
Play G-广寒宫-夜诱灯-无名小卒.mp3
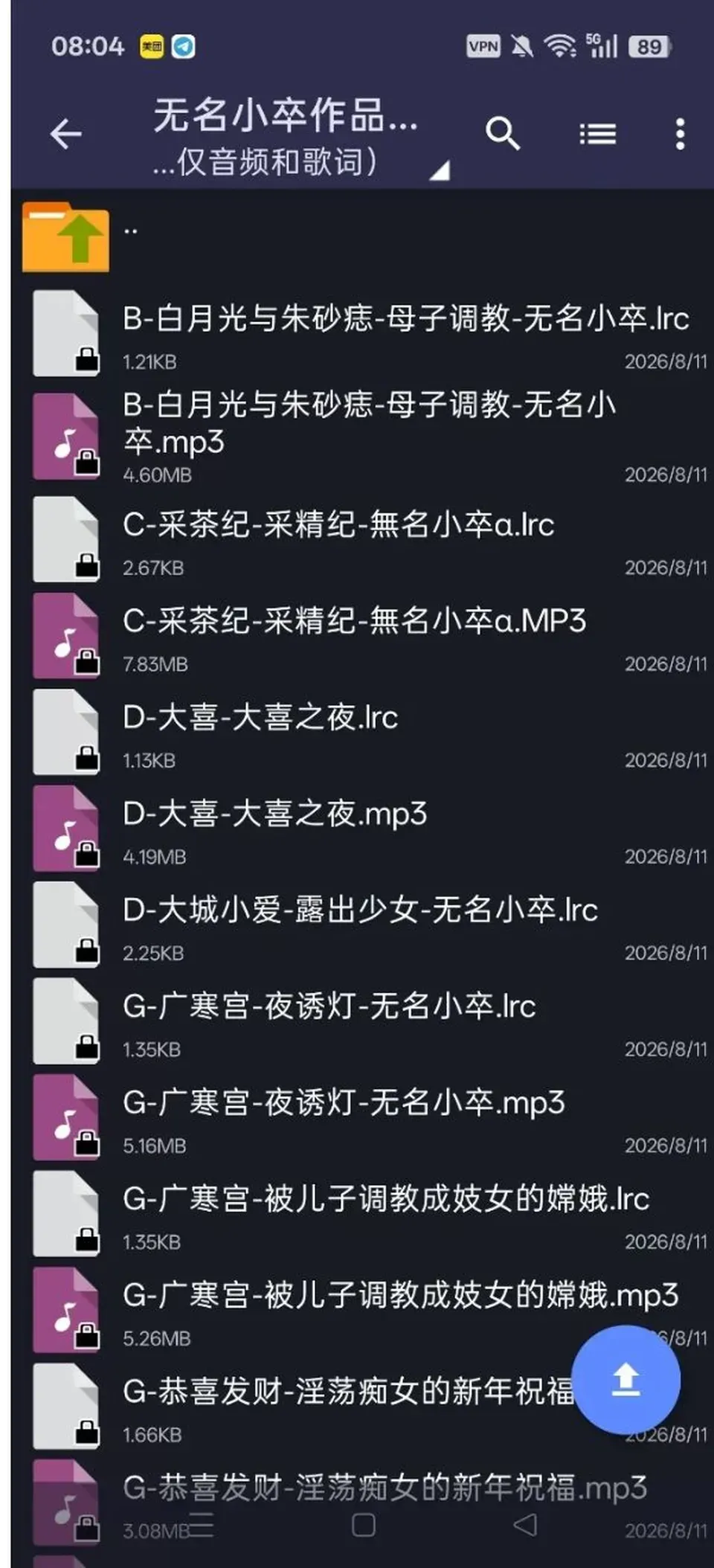362,1122
